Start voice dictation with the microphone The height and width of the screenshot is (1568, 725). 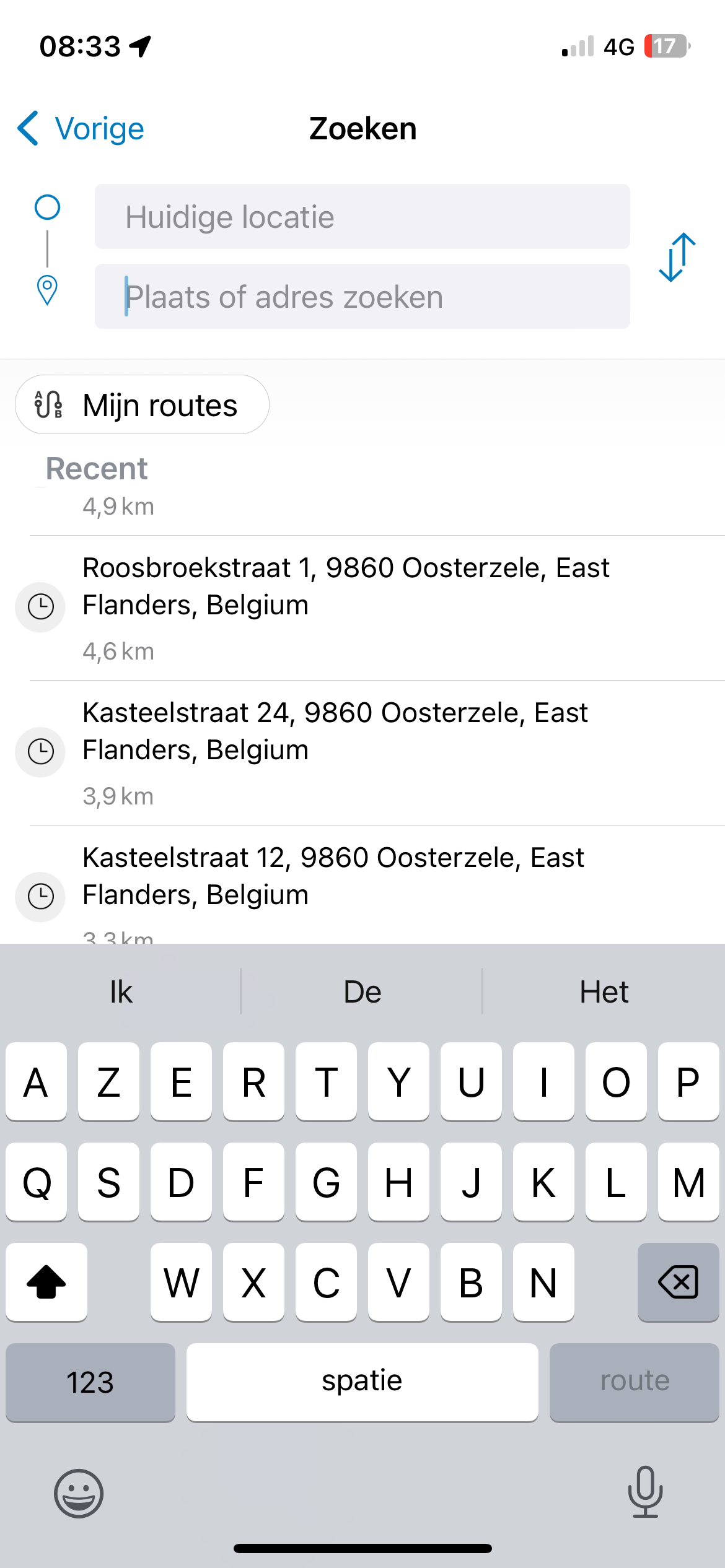coord(645,1492)
